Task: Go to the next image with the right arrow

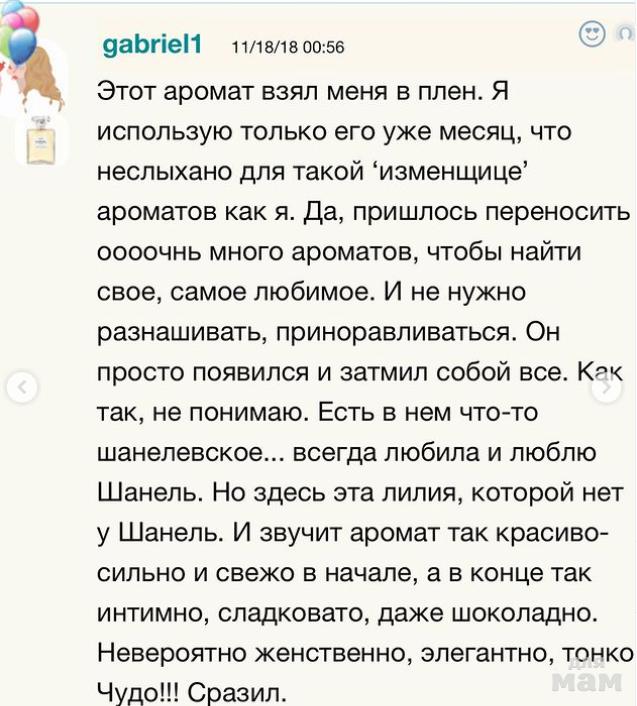Action: click(x=606, y=386)
